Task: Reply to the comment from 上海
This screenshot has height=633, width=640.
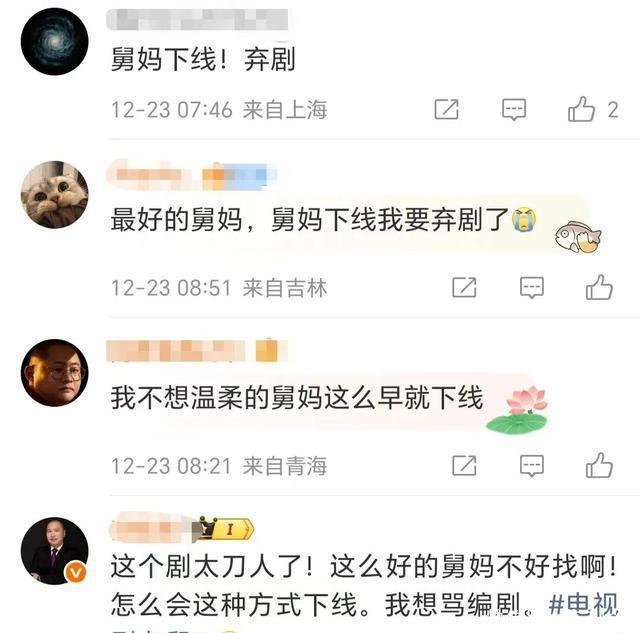Action: 514,110
